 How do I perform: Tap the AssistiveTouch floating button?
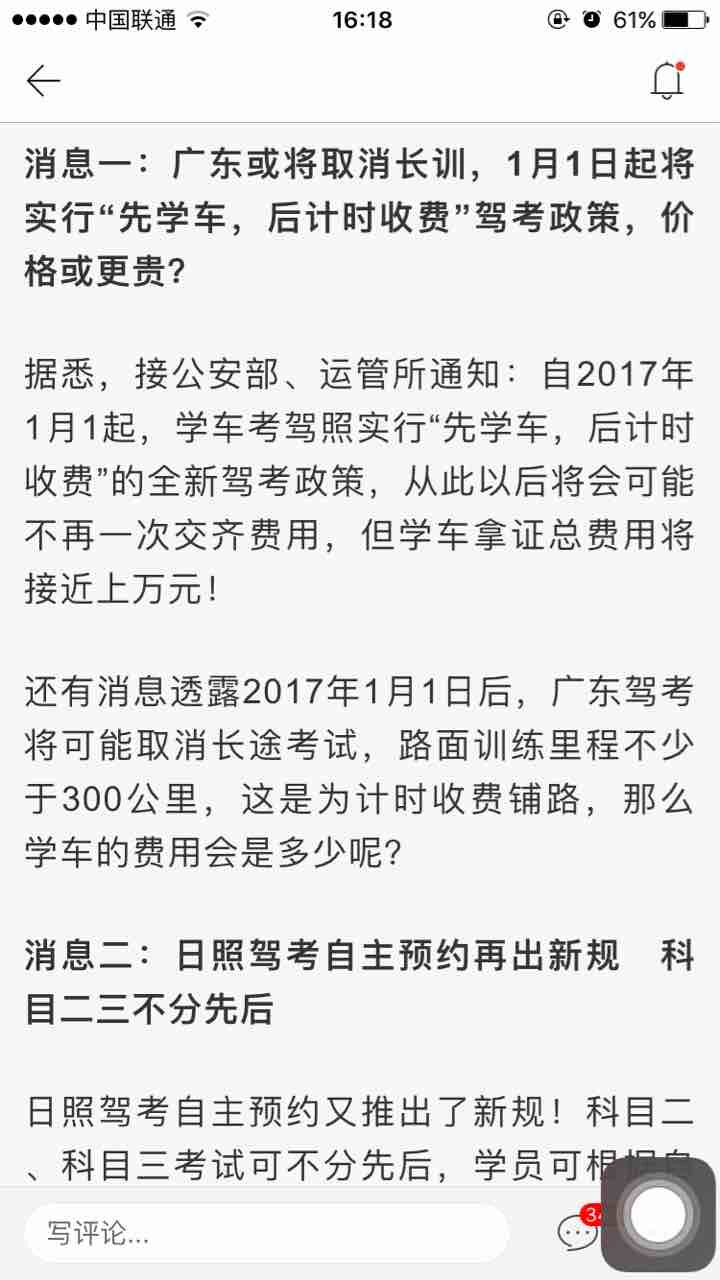click(x=657, y=1215)
